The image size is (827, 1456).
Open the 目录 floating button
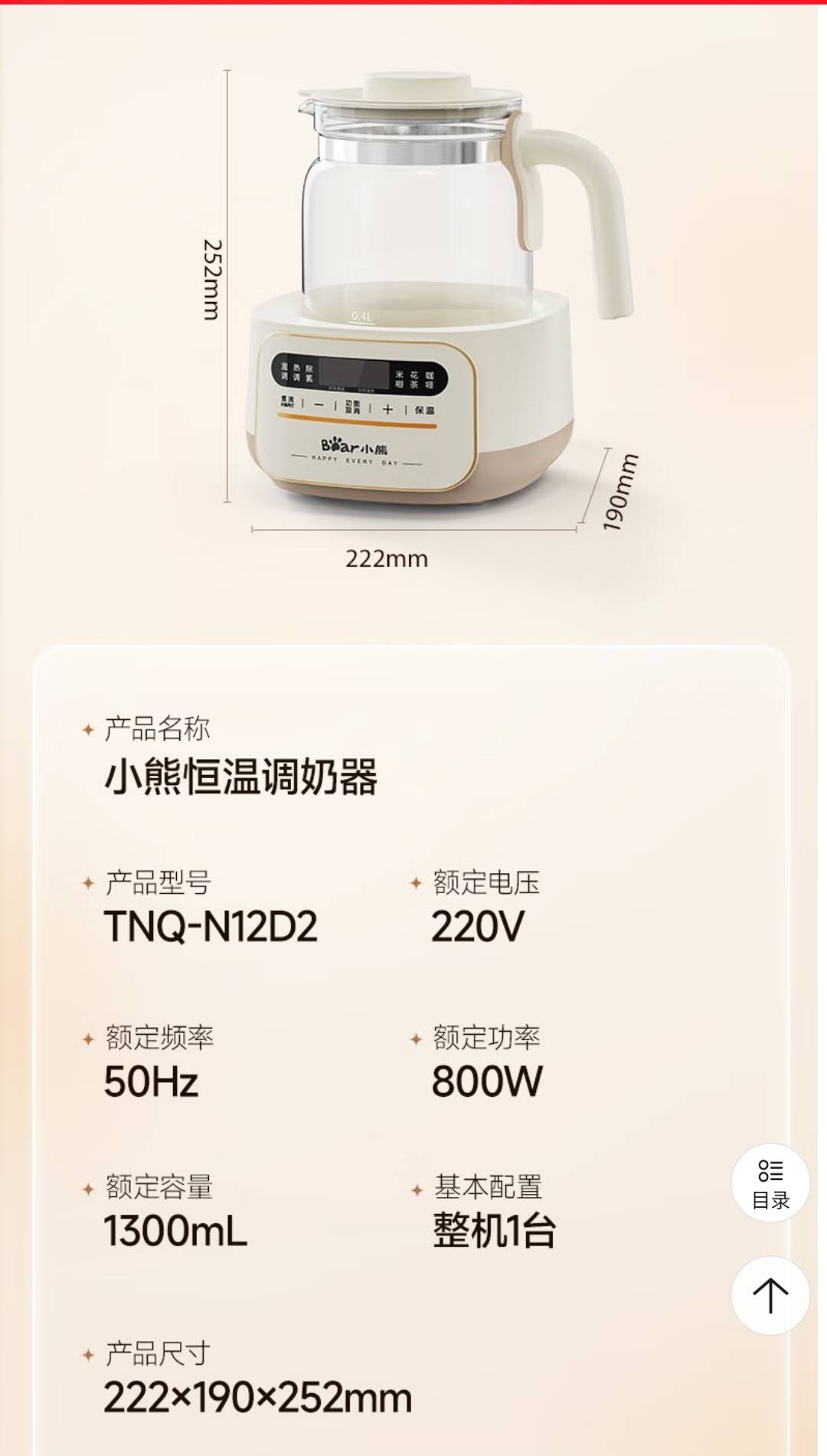click(x=770, y=1183)
